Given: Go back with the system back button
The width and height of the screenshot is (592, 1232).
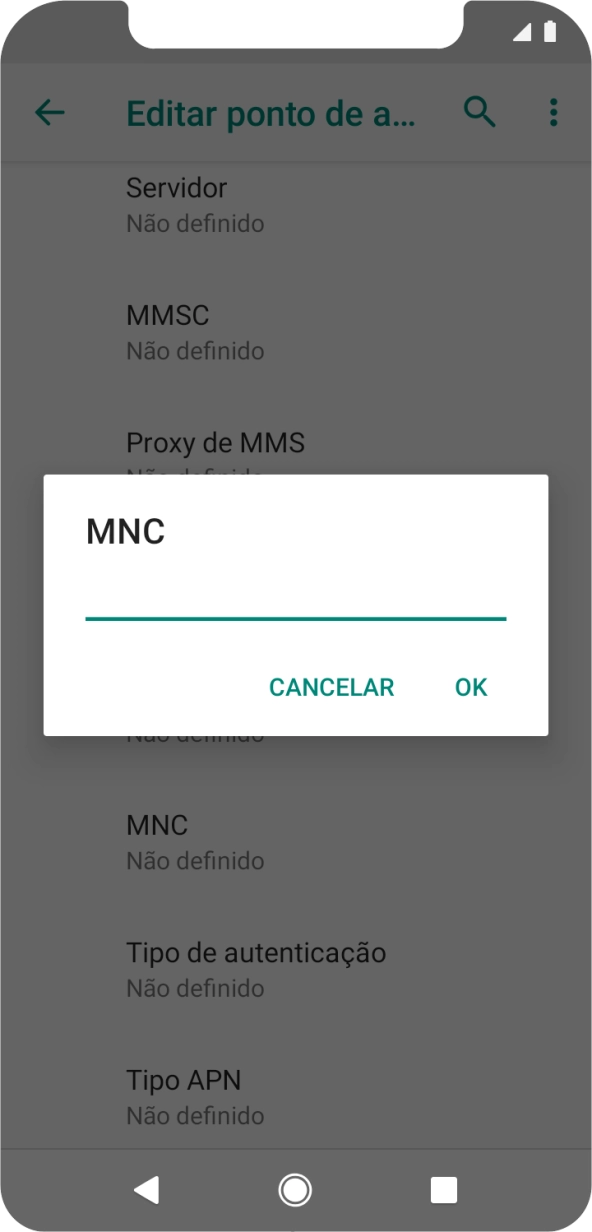Looking at the screenshot, I should 147,1189.
